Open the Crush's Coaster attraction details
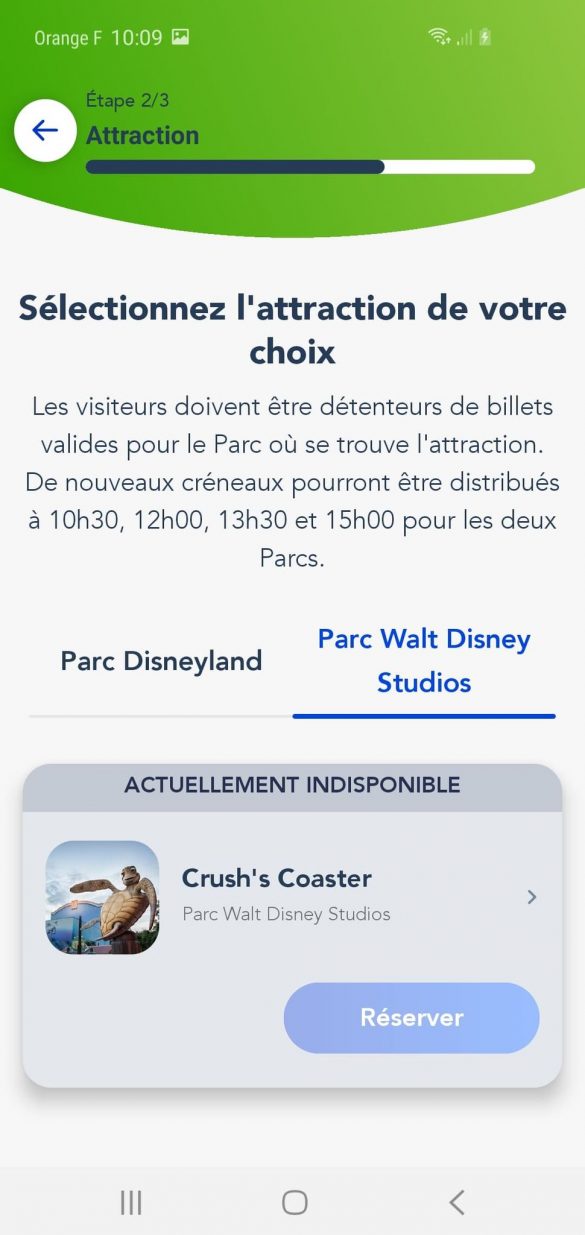Screen dimensions: 585x1235 pos(292,897)
